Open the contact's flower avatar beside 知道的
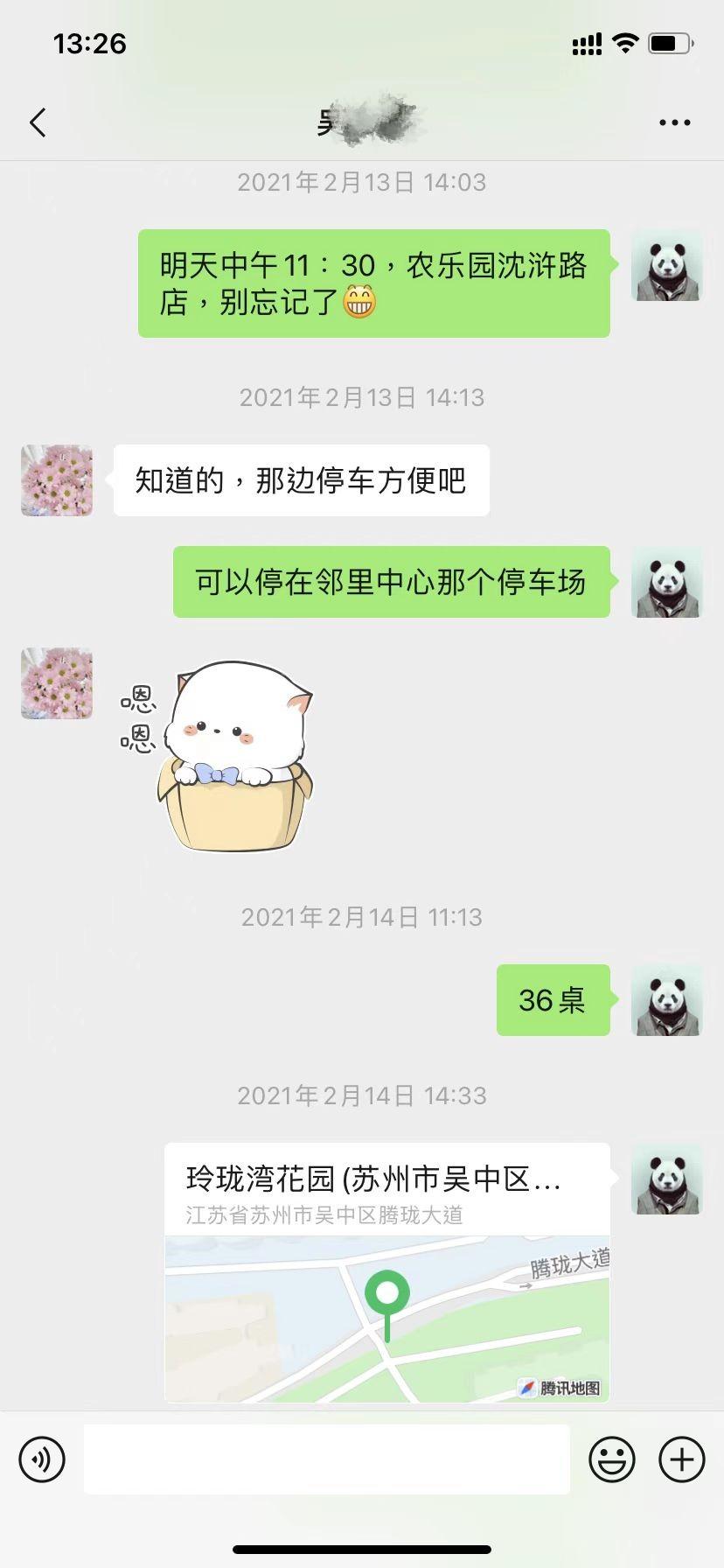 click(x=57, y=480)
